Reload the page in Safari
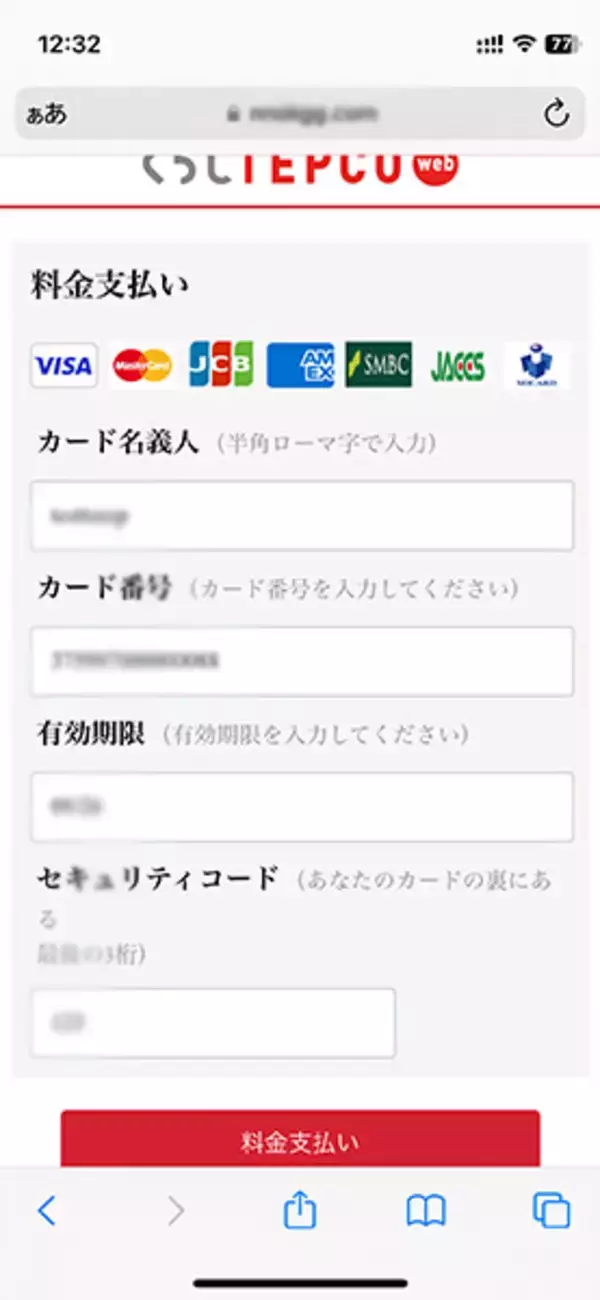Image resolution: width=600 pixels, height=1300 pixels. coord(556,114)
